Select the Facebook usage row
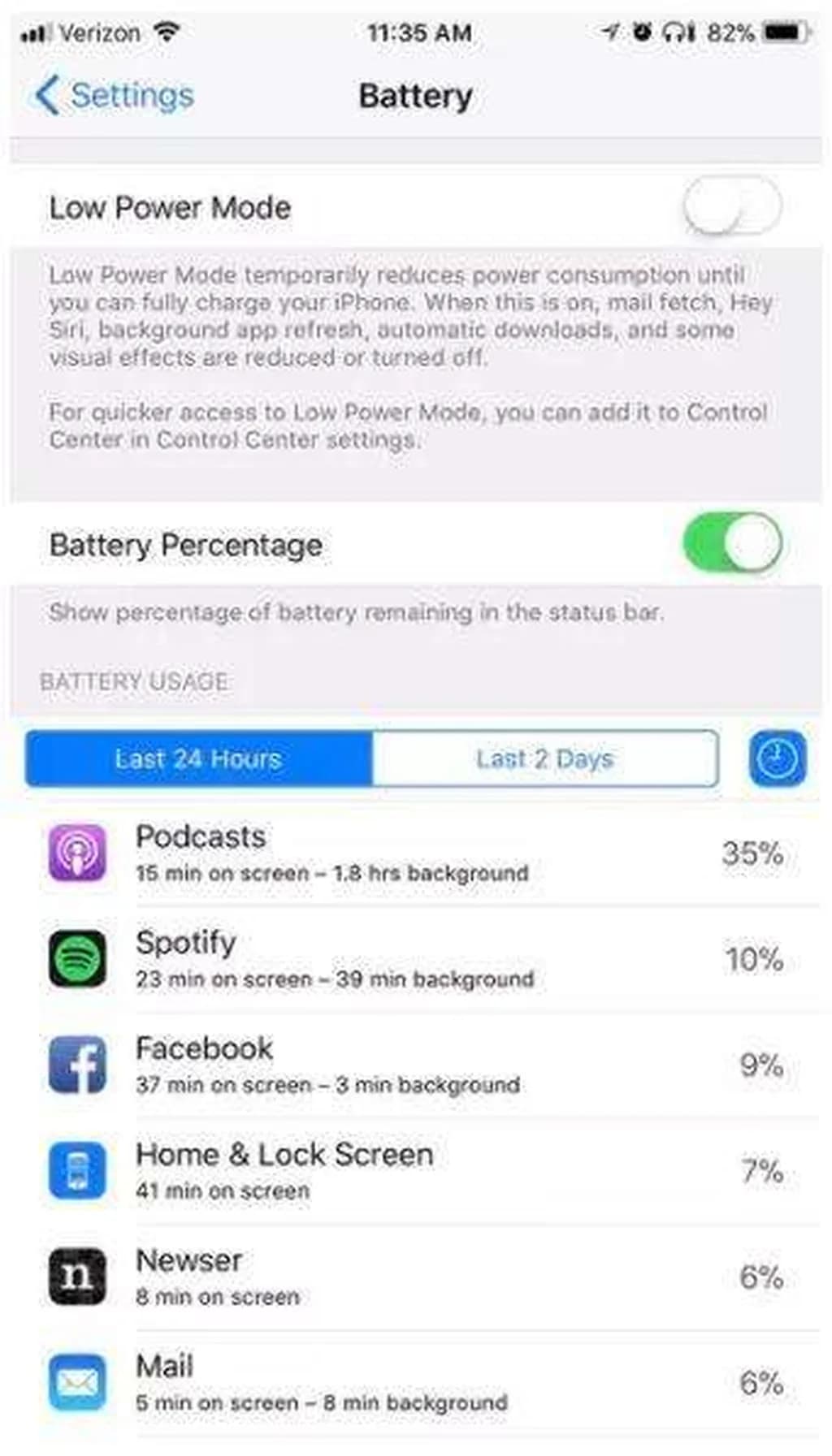 coord(414,1065)
